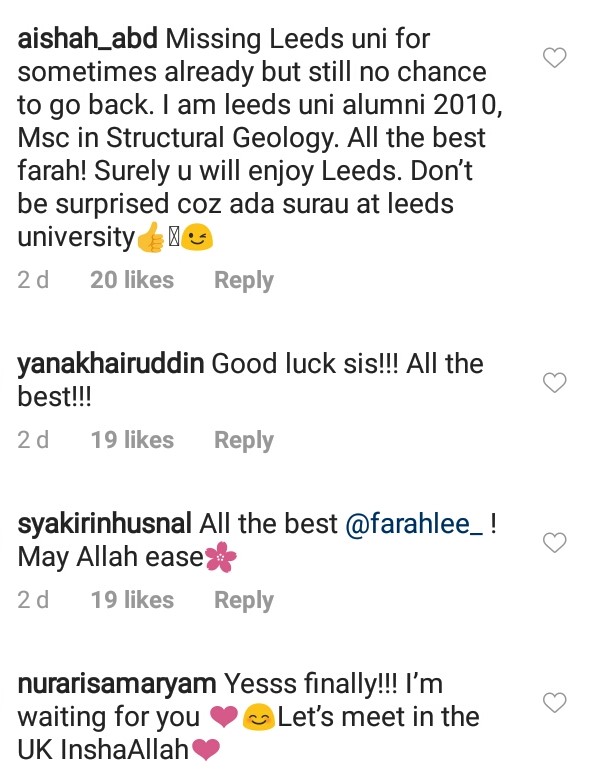The image size is (611, 777).
Task: View the 19 likes on yanakhairuddin's comment
Action: (x=132, y=440)
